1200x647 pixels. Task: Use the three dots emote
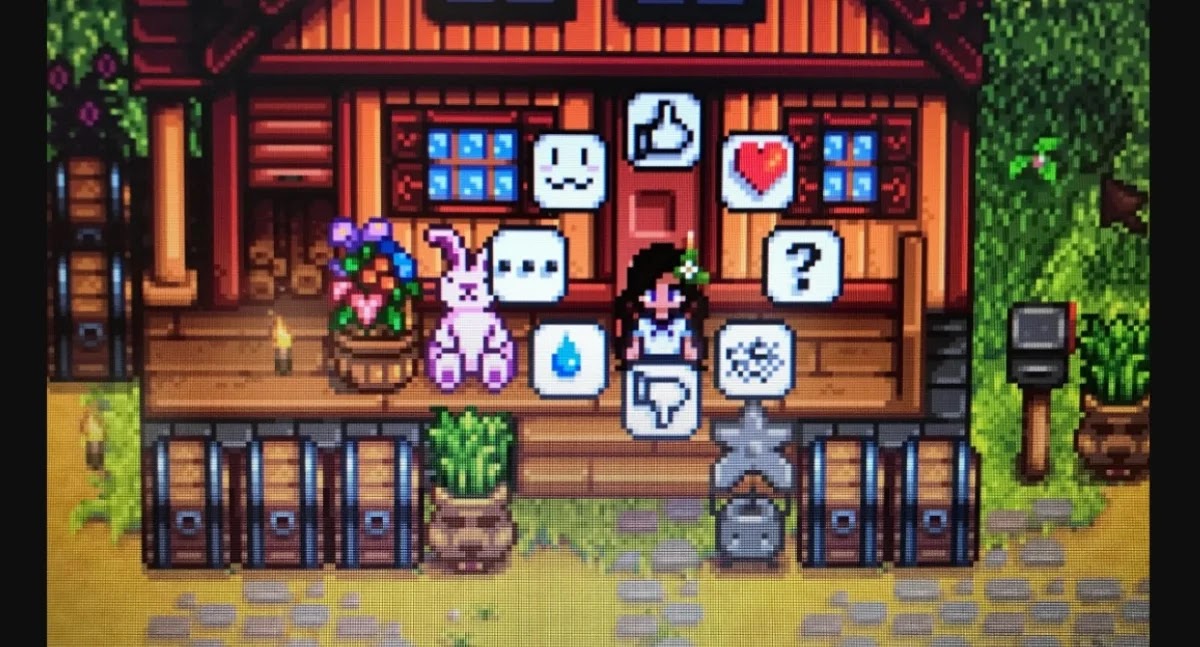point(529,265)
